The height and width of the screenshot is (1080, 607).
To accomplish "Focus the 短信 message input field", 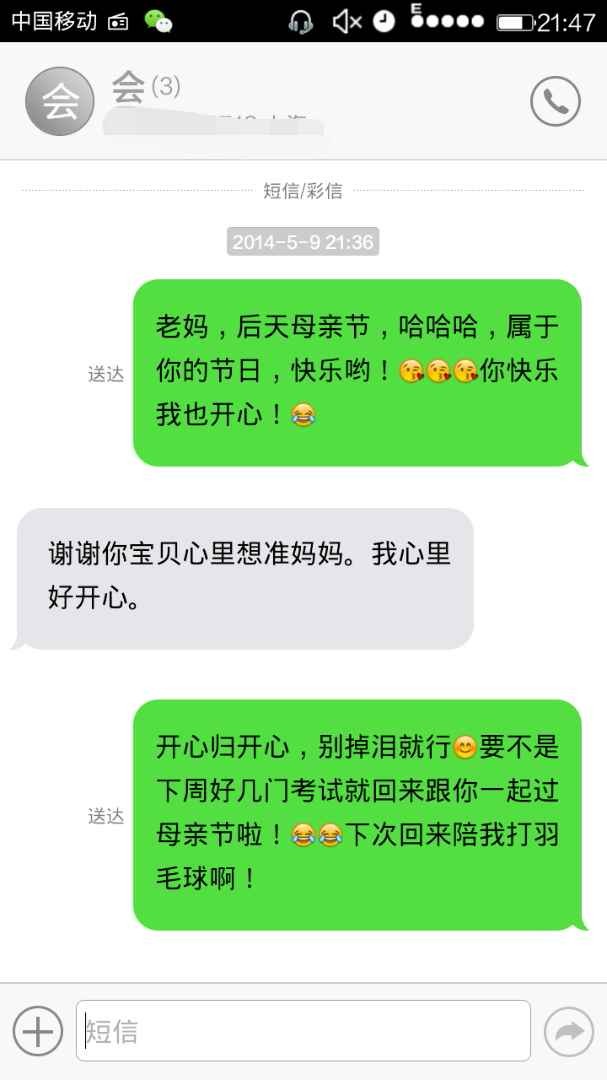I will (303, 1030).
